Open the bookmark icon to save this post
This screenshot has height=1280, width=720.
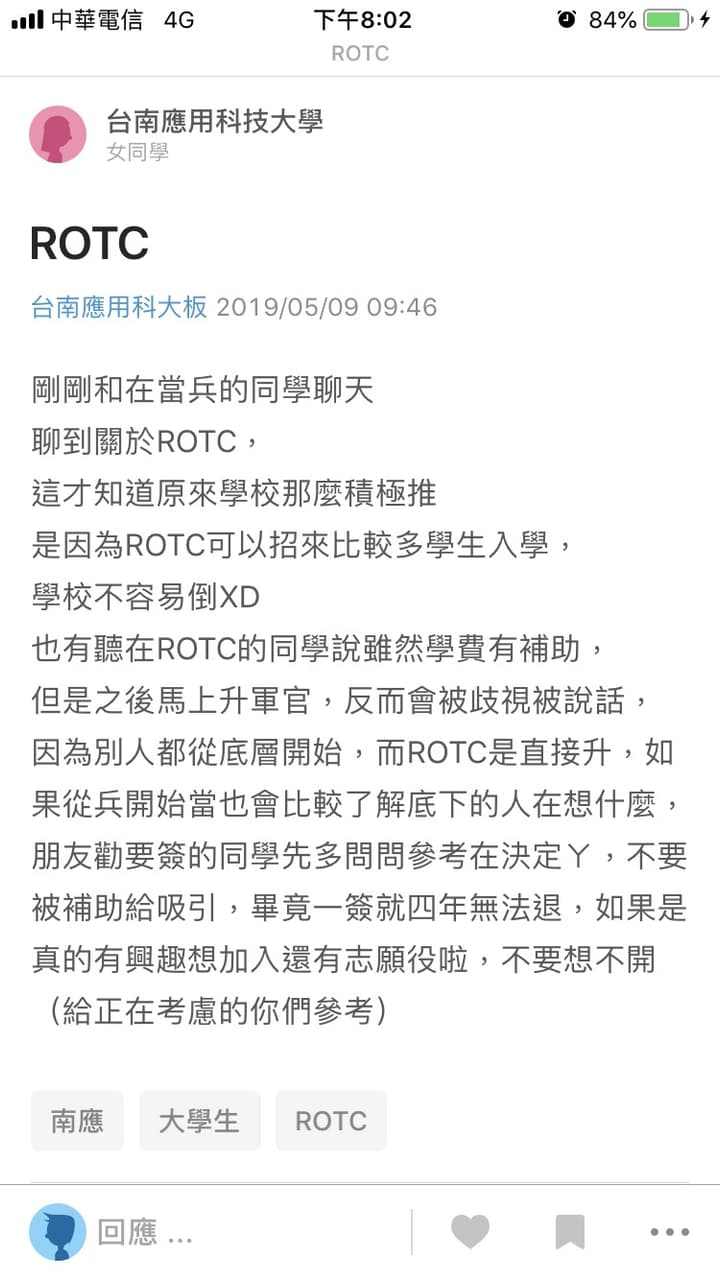pyautogui.click(x=570, y=1231)
